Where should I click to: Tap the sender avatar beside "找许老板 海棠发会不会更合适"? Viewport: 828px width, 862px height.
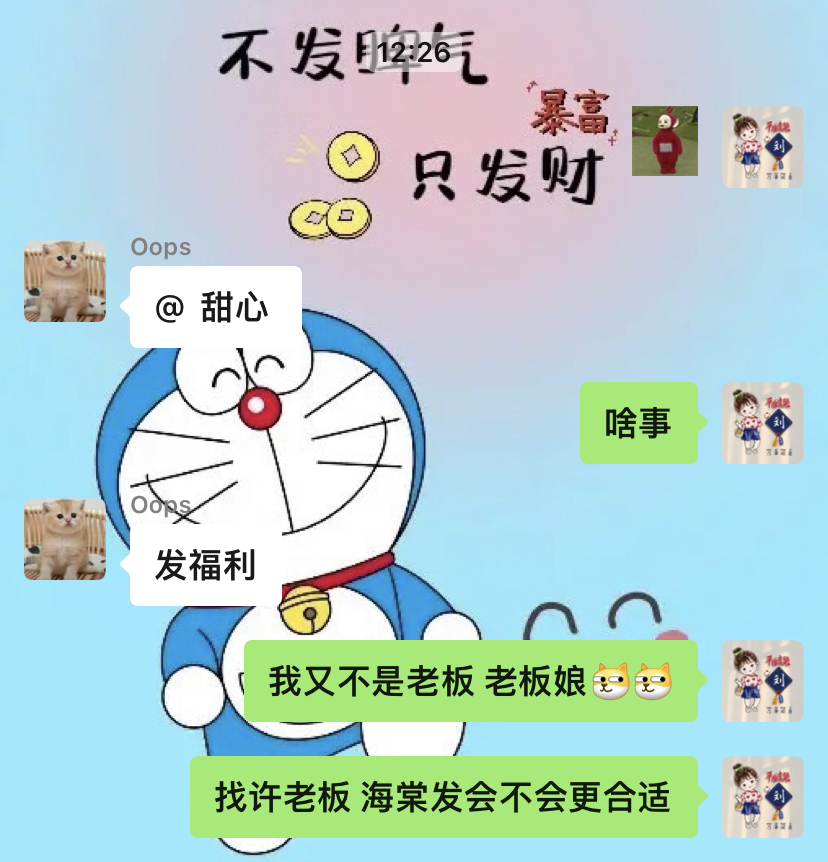point(763,797)
